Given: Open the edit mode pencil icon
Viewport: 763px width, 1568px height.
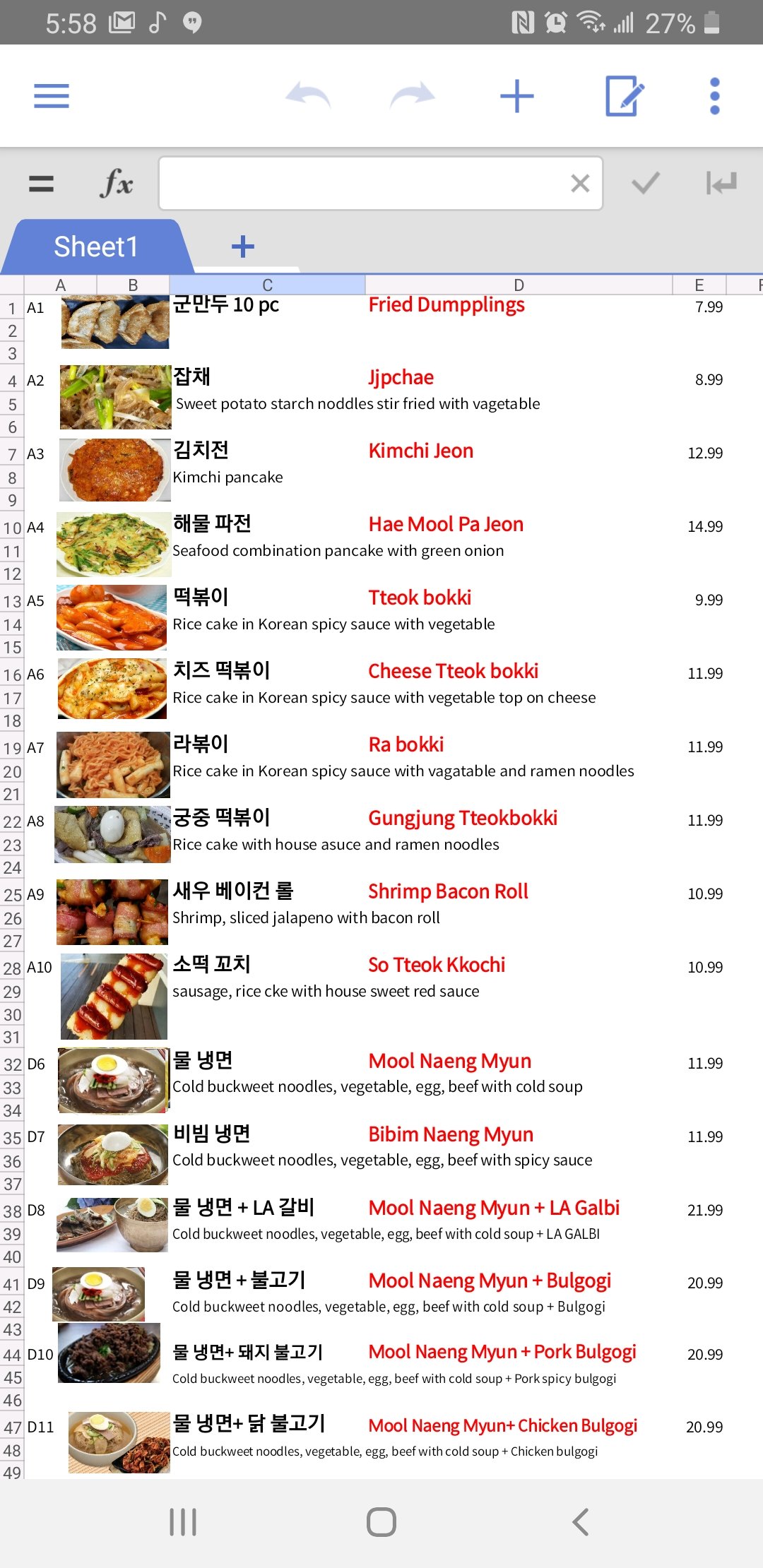Looking at the screenshot, I should tap(624, 96).
